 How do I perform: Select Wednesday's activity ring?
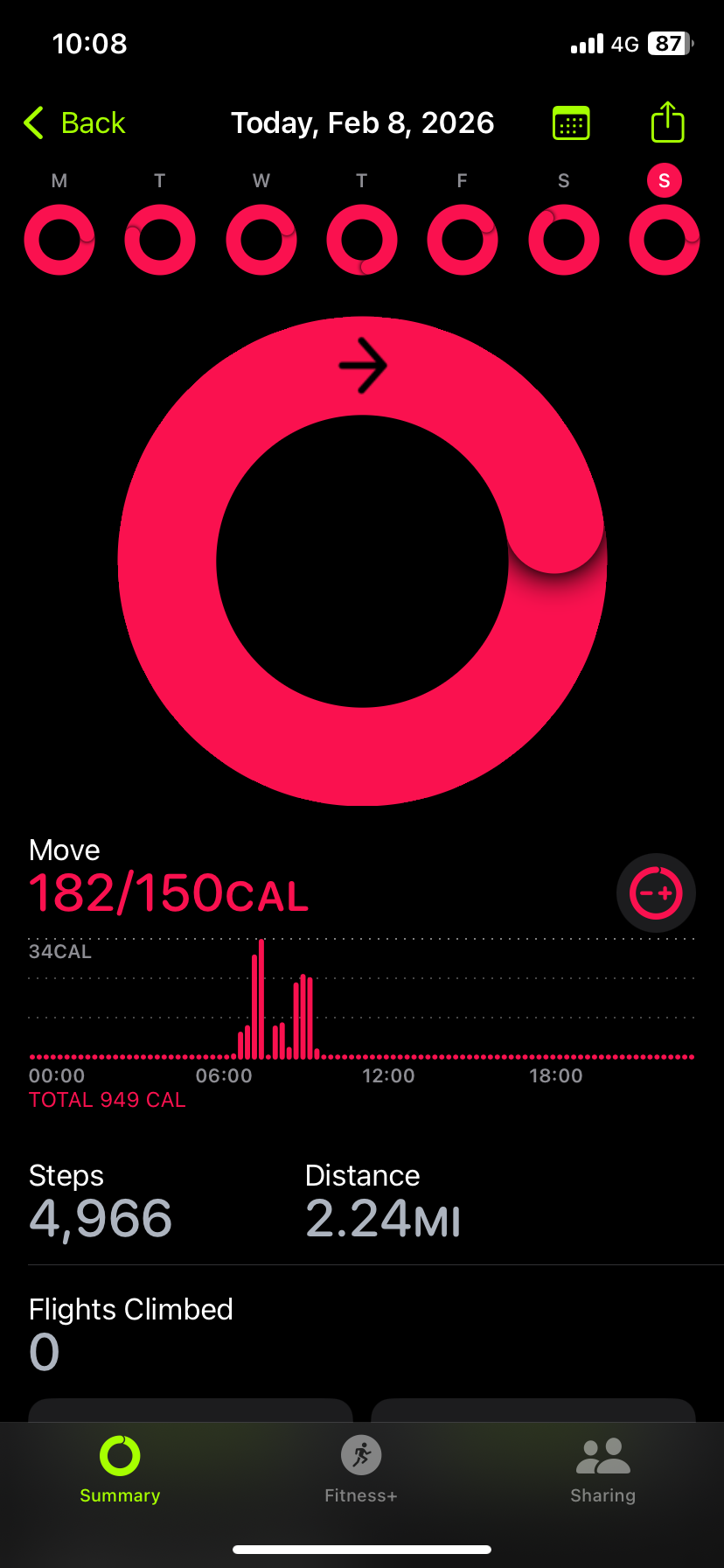click(x=261, y=239)
